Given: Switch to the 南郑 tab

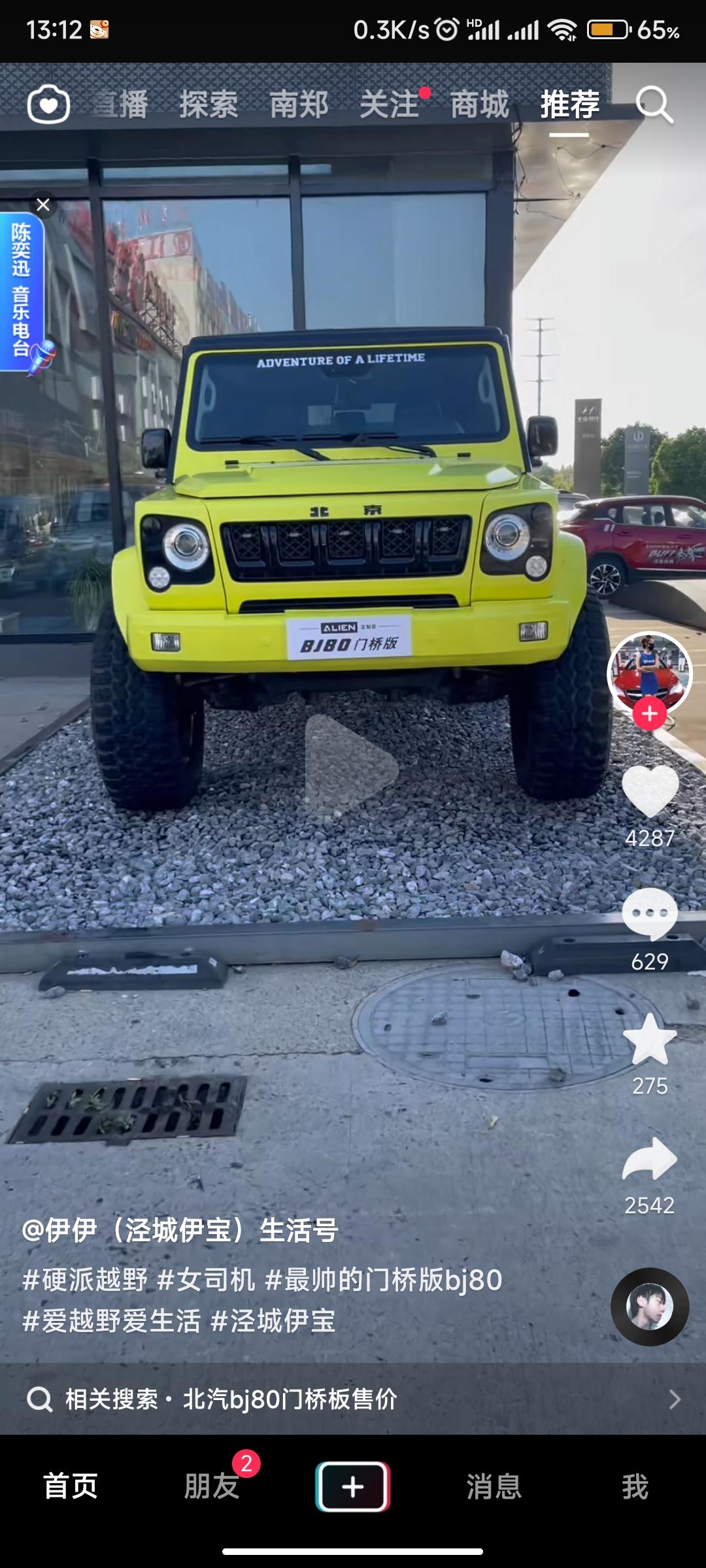Looking at the screenshot, I should pyautogui.click(x=299, y=105).
